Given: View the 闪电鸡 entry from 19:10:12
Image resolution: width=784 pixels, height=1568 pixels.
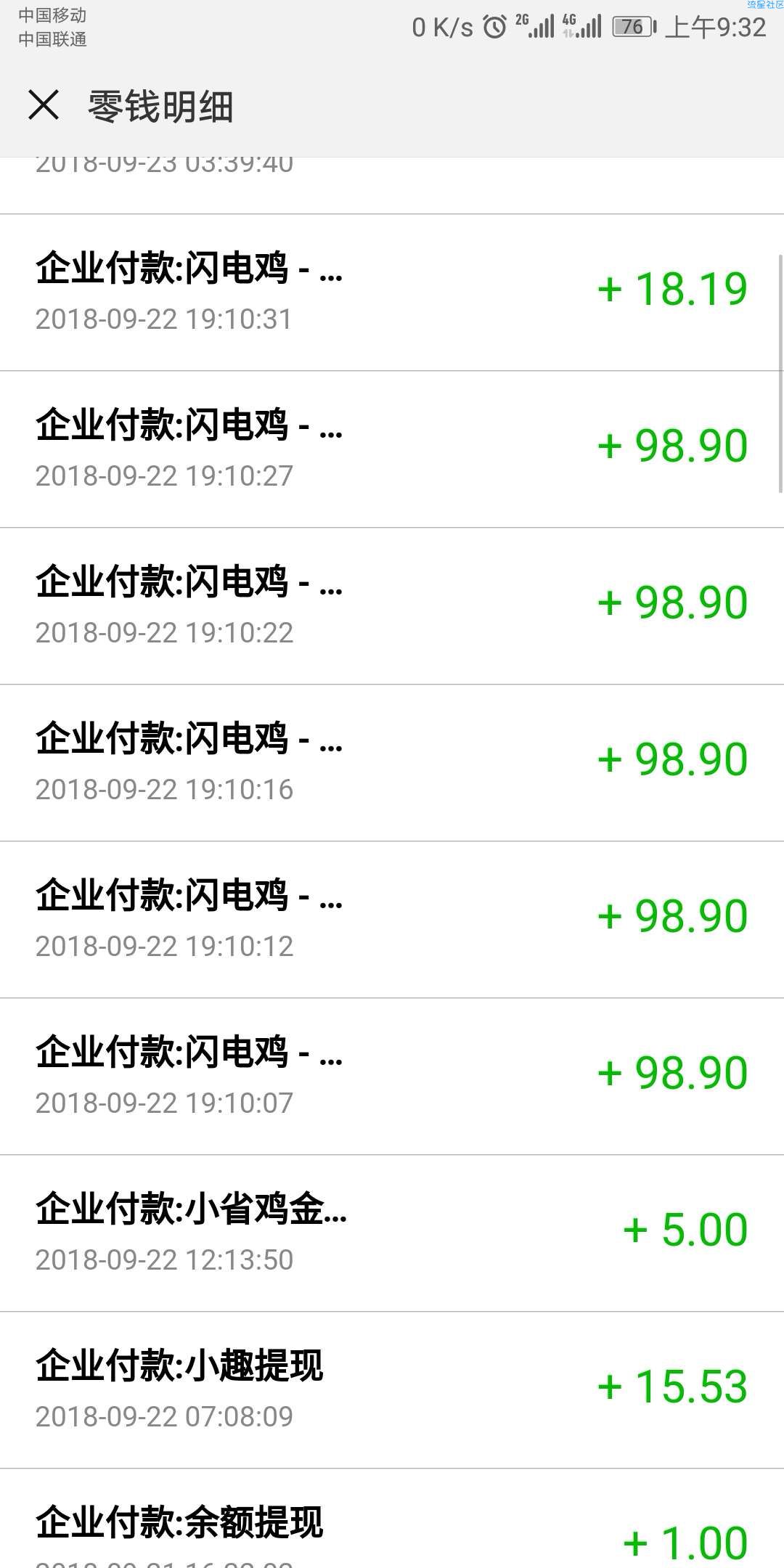Looking at the screenshot, I should [392, 920].
